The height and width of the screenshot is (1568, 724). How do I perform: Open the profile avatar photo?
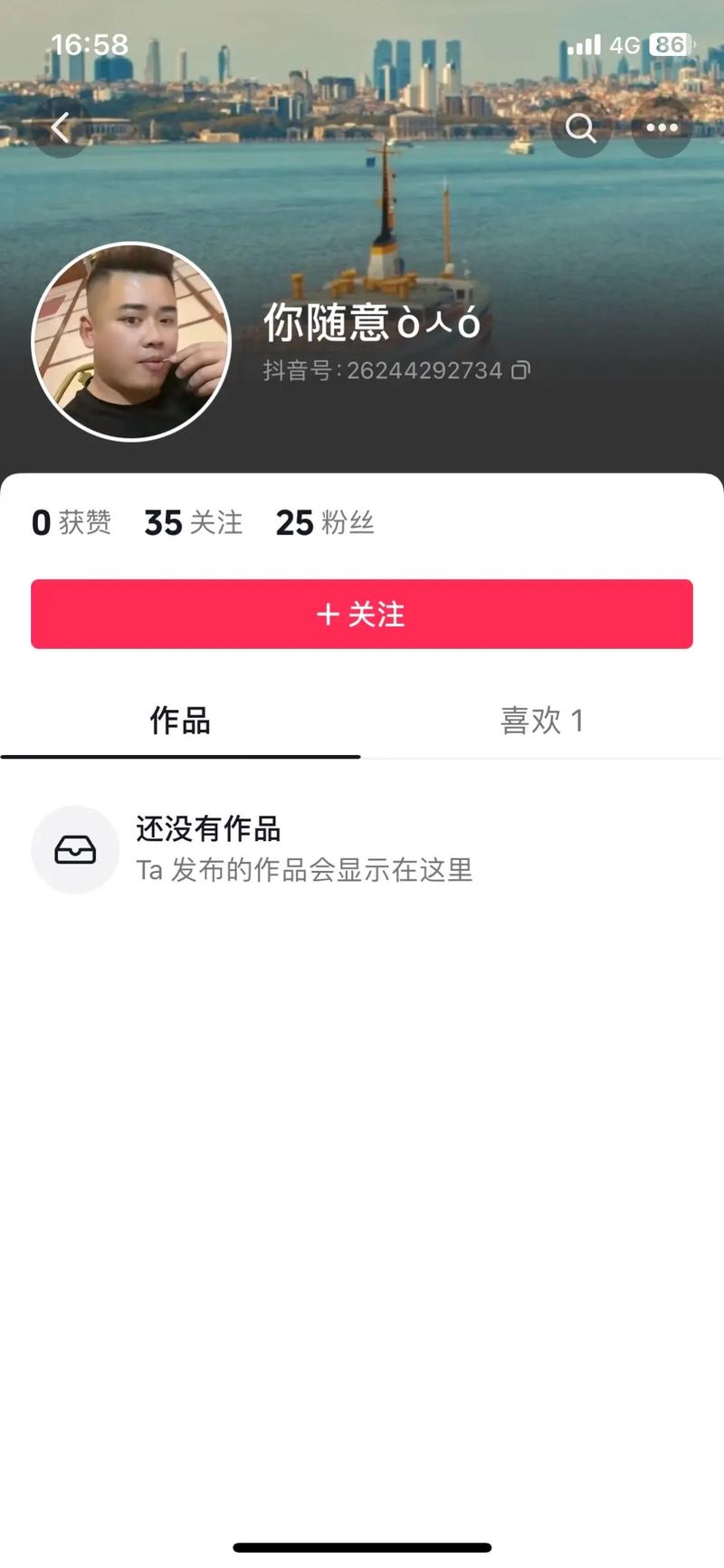[x=132, y=341]
